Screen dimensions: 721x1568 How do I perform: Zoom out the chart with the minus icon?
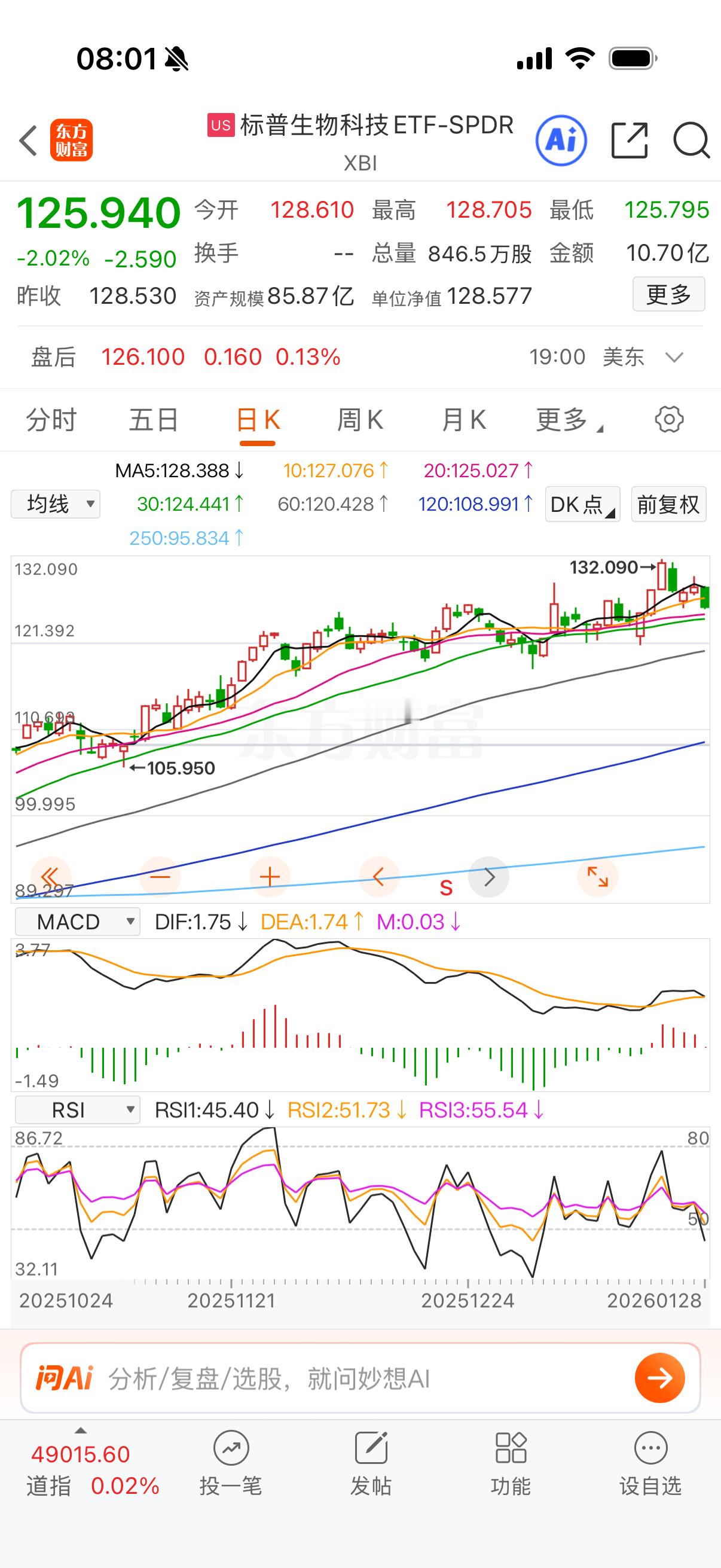coord(160,877)
